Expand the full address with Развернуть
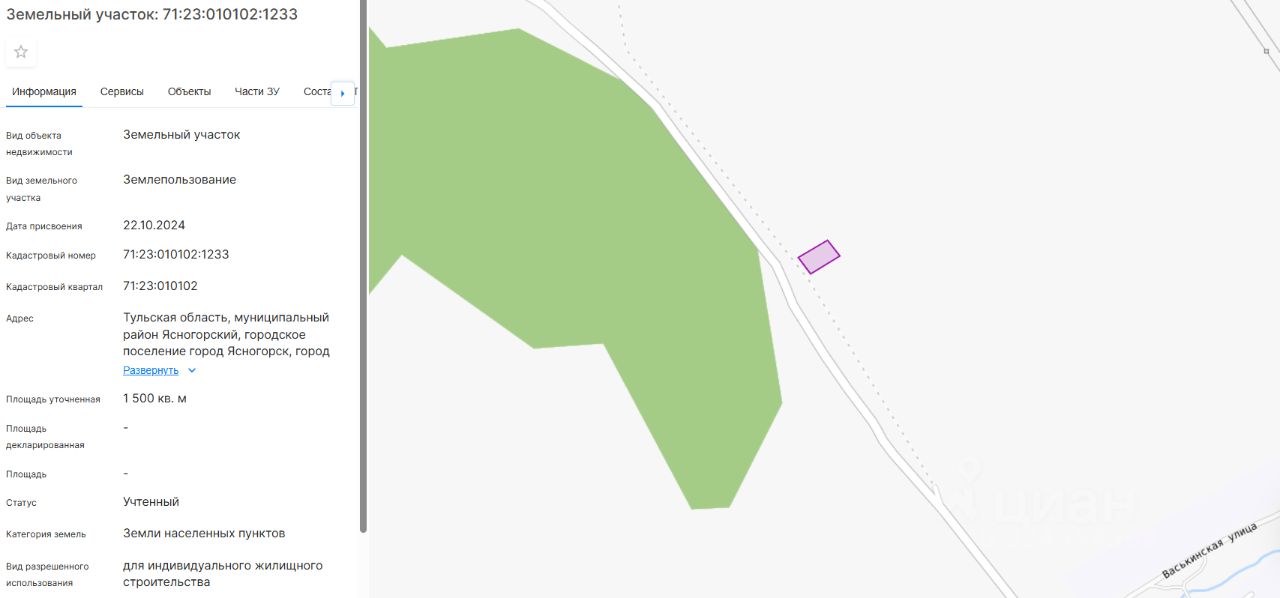Image resolution: width=1280 pixels, height=598 pixels. tap(151, 370)
